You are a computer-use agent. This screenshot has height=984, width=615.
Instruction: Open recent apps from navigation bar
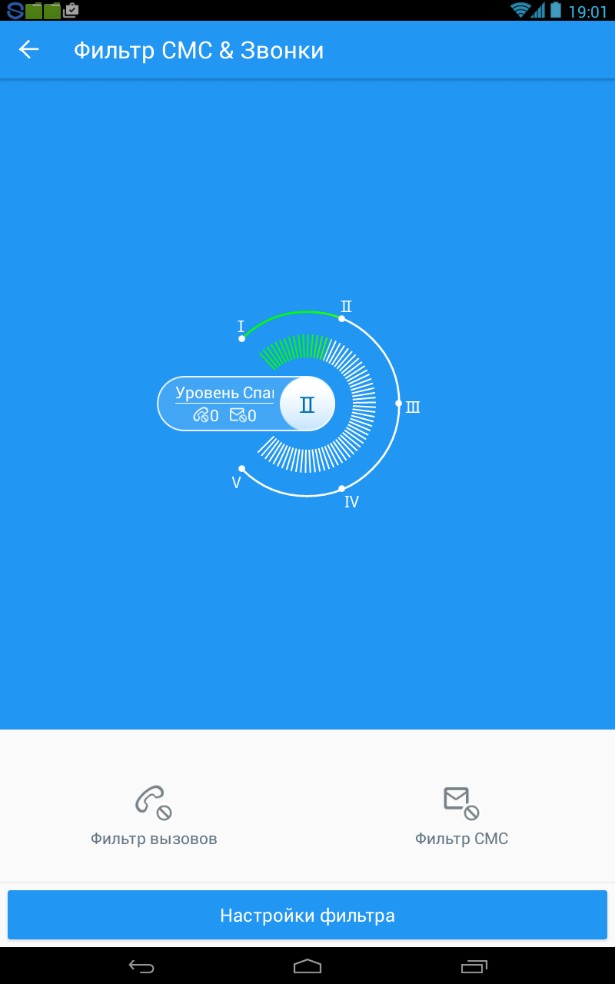tap(474, 965)
